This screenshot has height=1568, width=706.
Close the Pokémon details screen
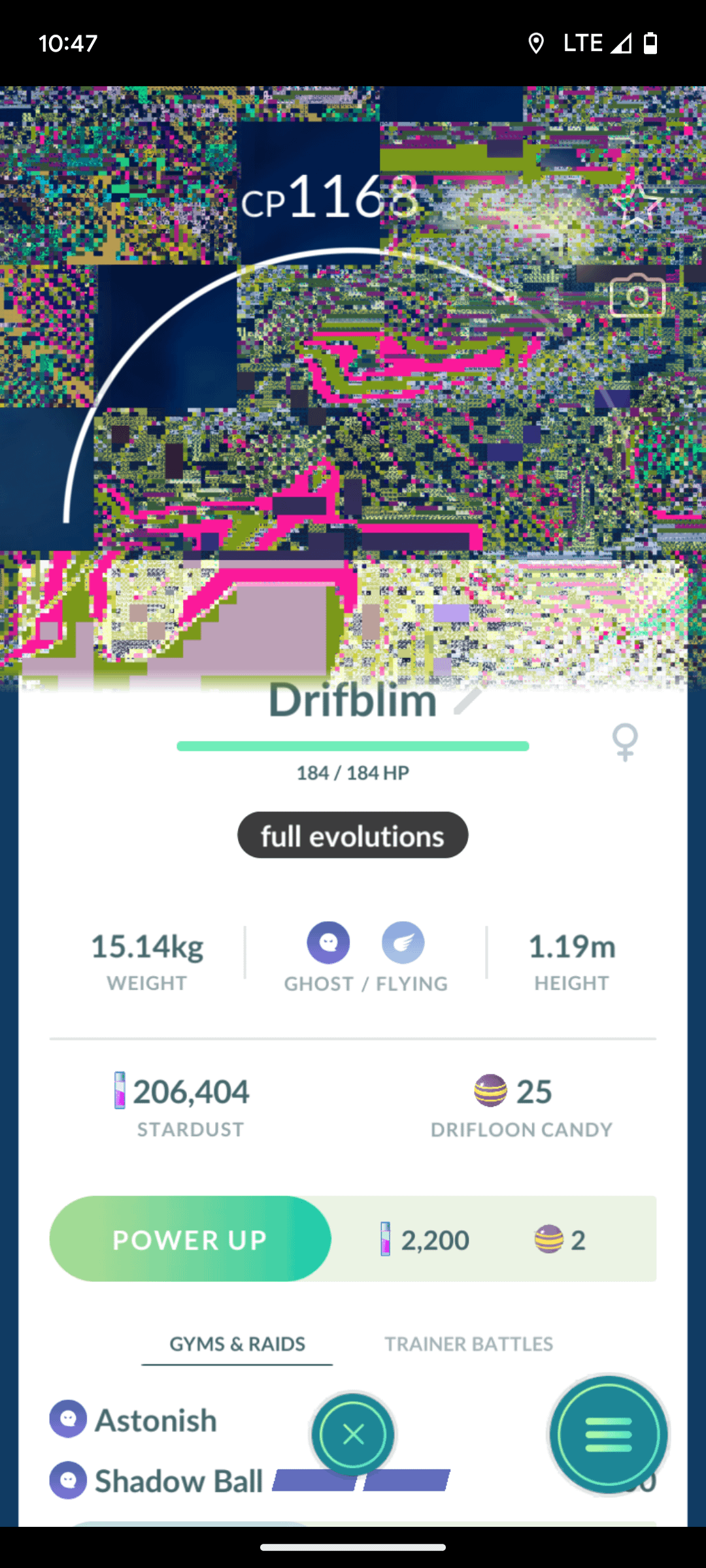pyautogui.click(x=353, y=1435)
